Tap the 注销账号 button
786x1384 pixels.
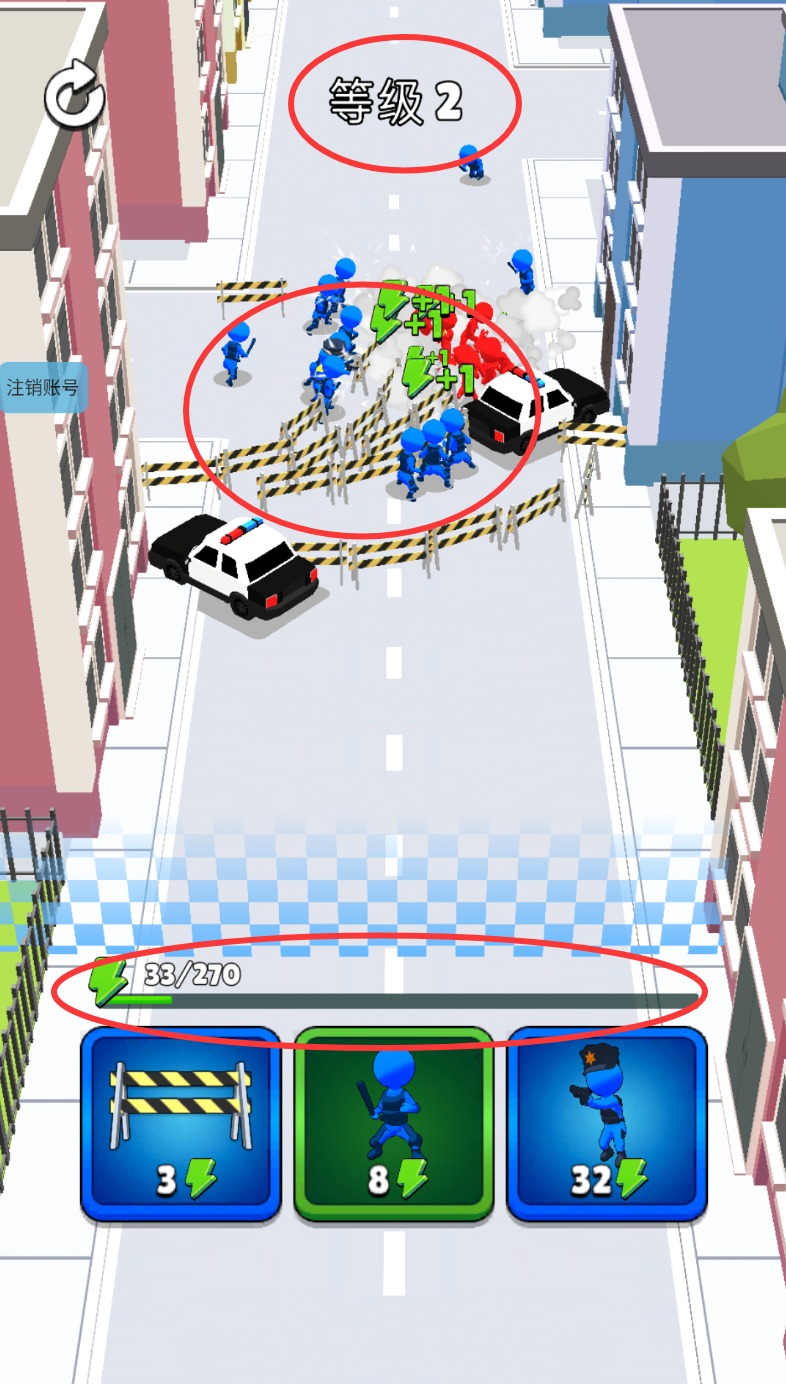[x=43, y=388]
